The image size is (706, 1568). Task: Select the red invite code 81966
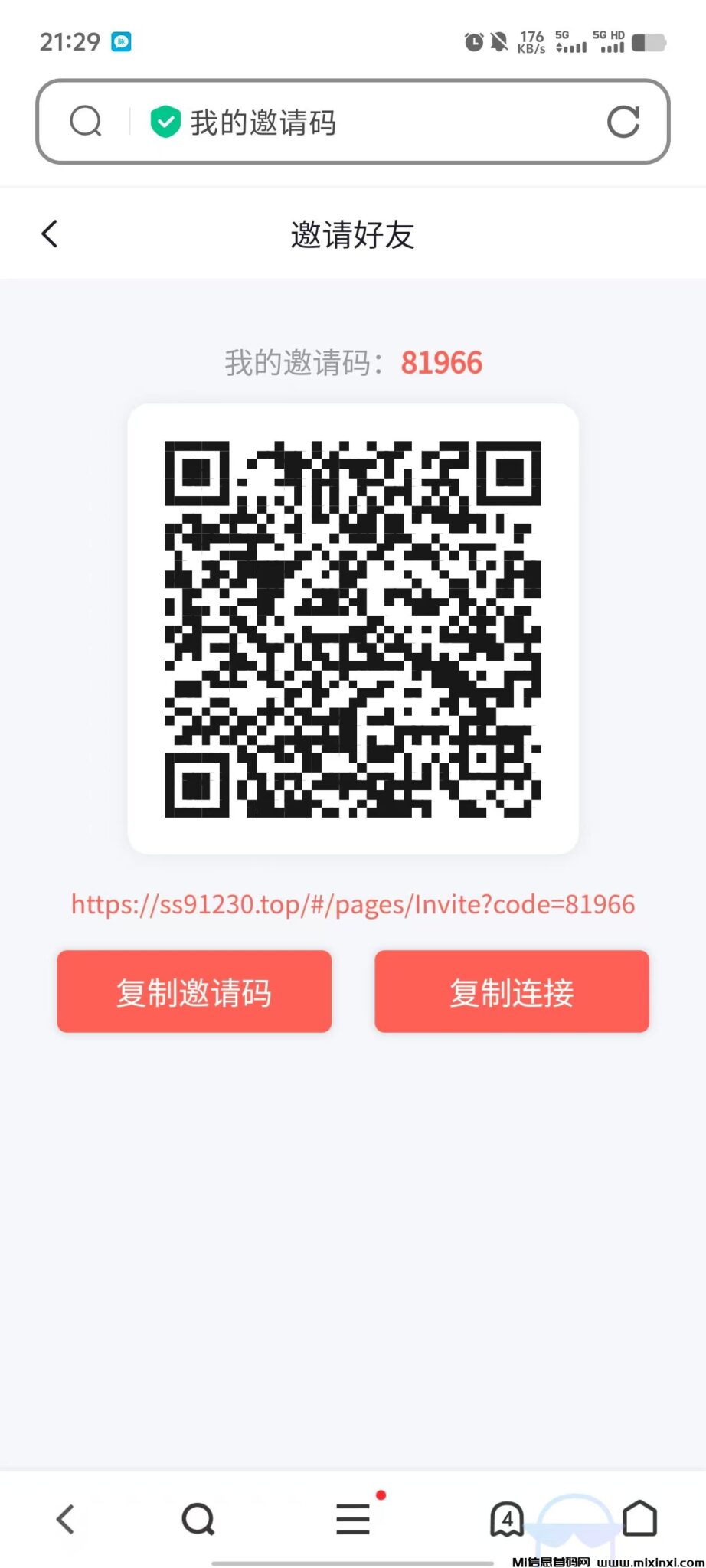(443, 362)
